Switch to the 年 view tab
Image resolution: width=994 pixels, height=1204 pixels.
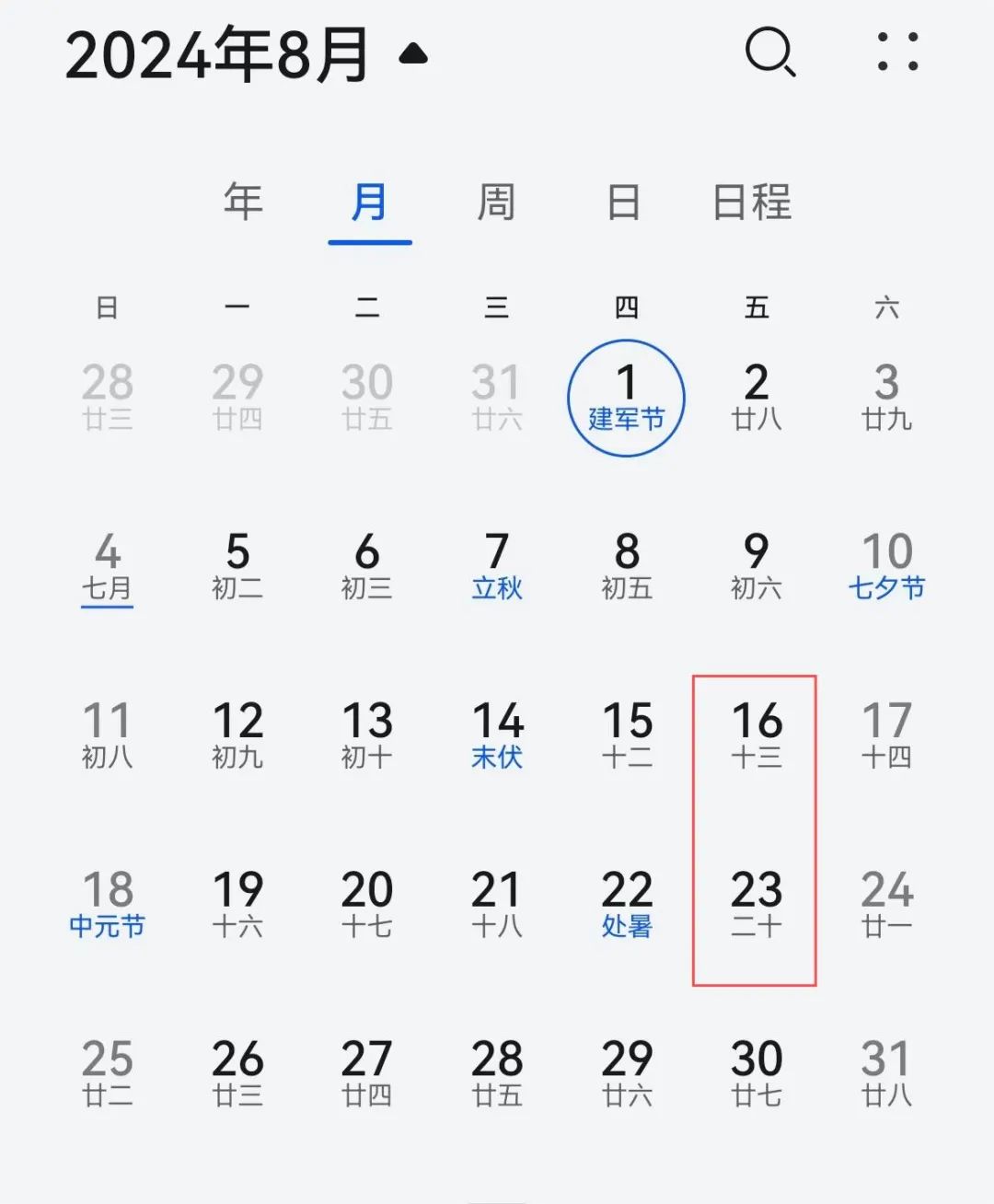243,202
